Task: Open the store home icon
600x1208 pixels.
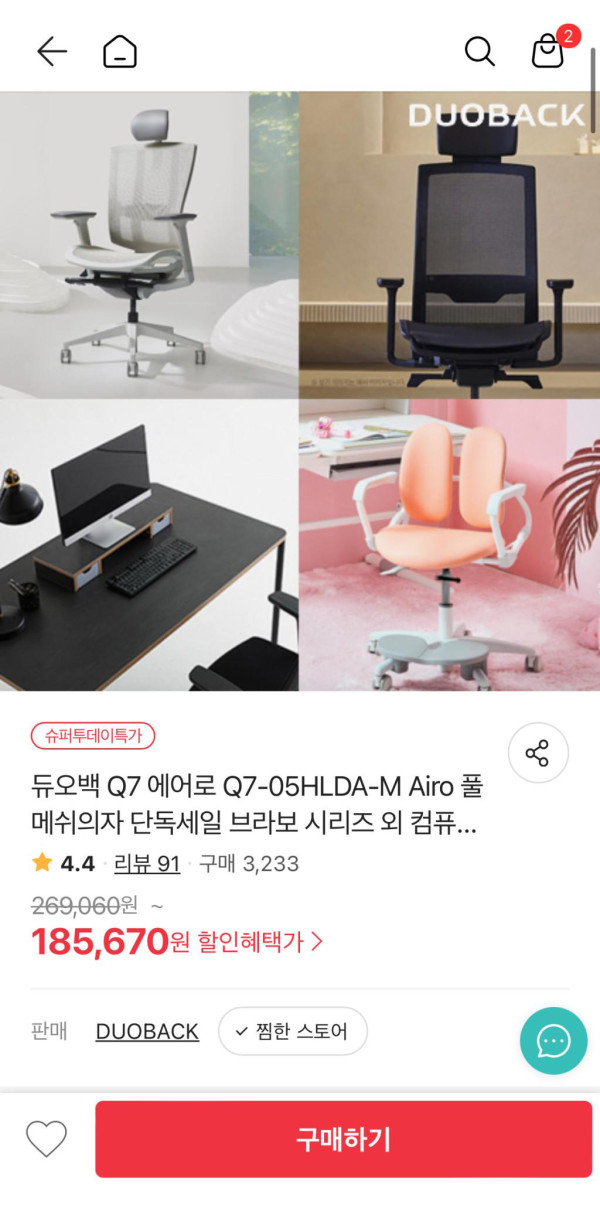Action: coord(120,51)
